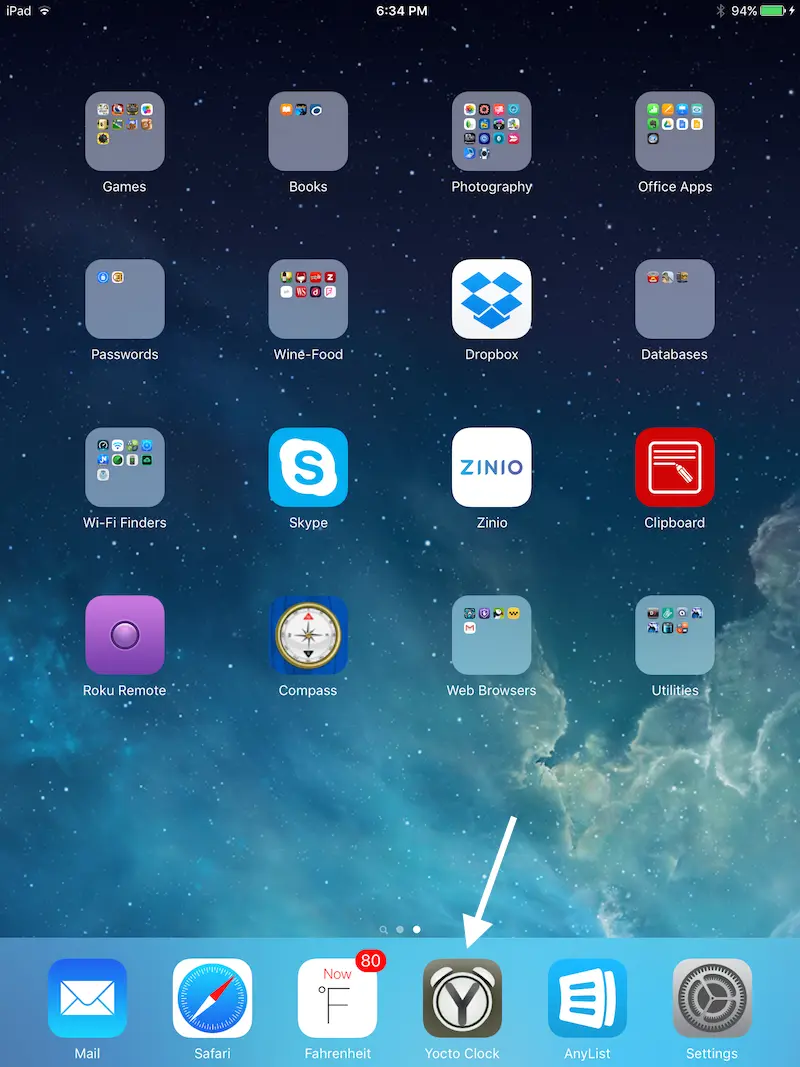Open the Passwords folder
The image size is (800, 1067).
pos(125,299)
